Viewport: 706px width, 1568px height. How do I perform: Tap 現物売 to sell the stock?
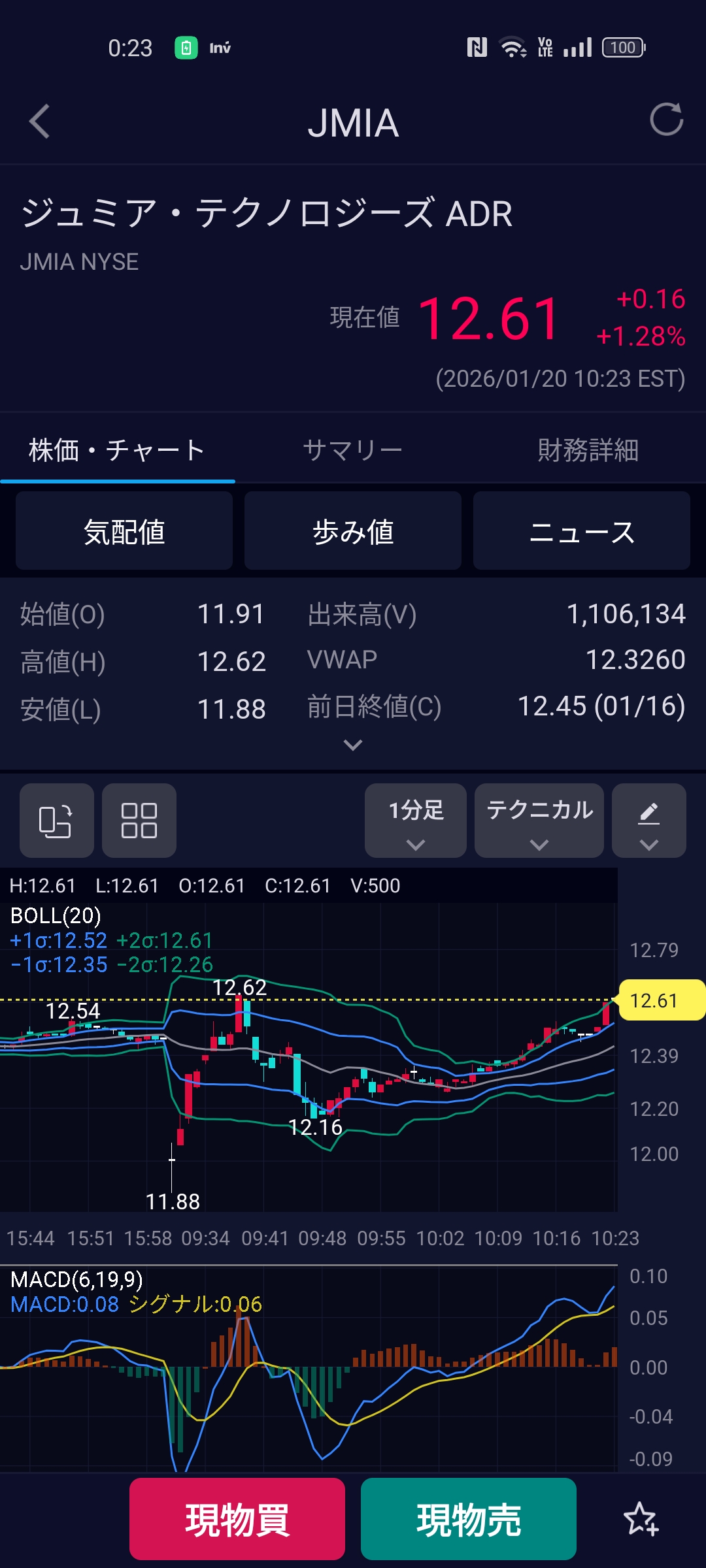tap(469, 1519)
